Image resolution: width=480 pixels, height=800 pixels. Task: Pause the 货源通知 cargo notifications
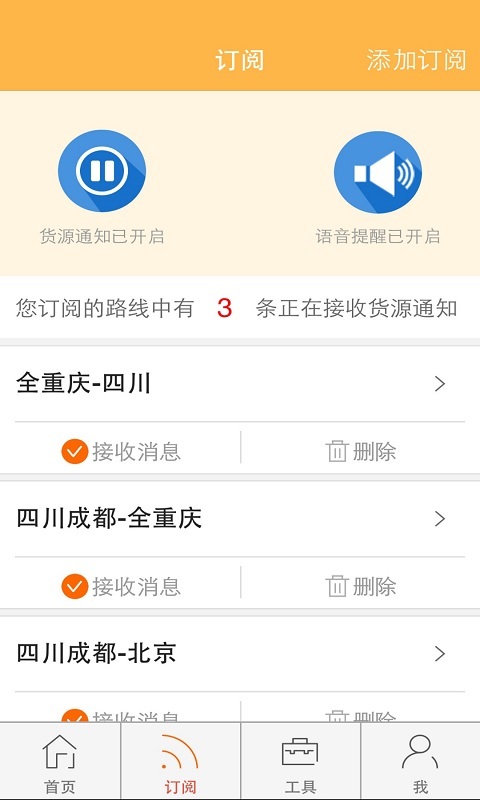[x=102, y=171]
